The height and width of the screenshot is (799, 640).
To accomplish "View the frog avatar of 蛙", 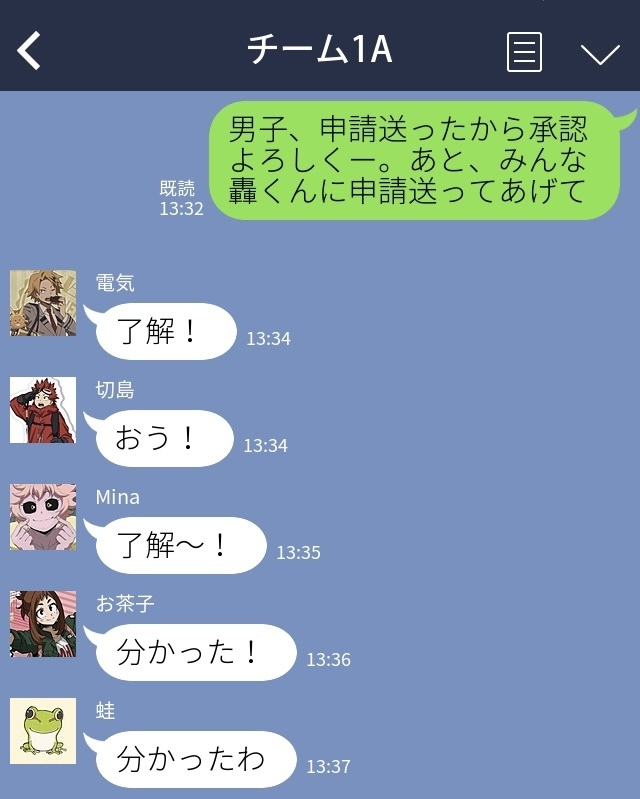I will coord(43,731).
